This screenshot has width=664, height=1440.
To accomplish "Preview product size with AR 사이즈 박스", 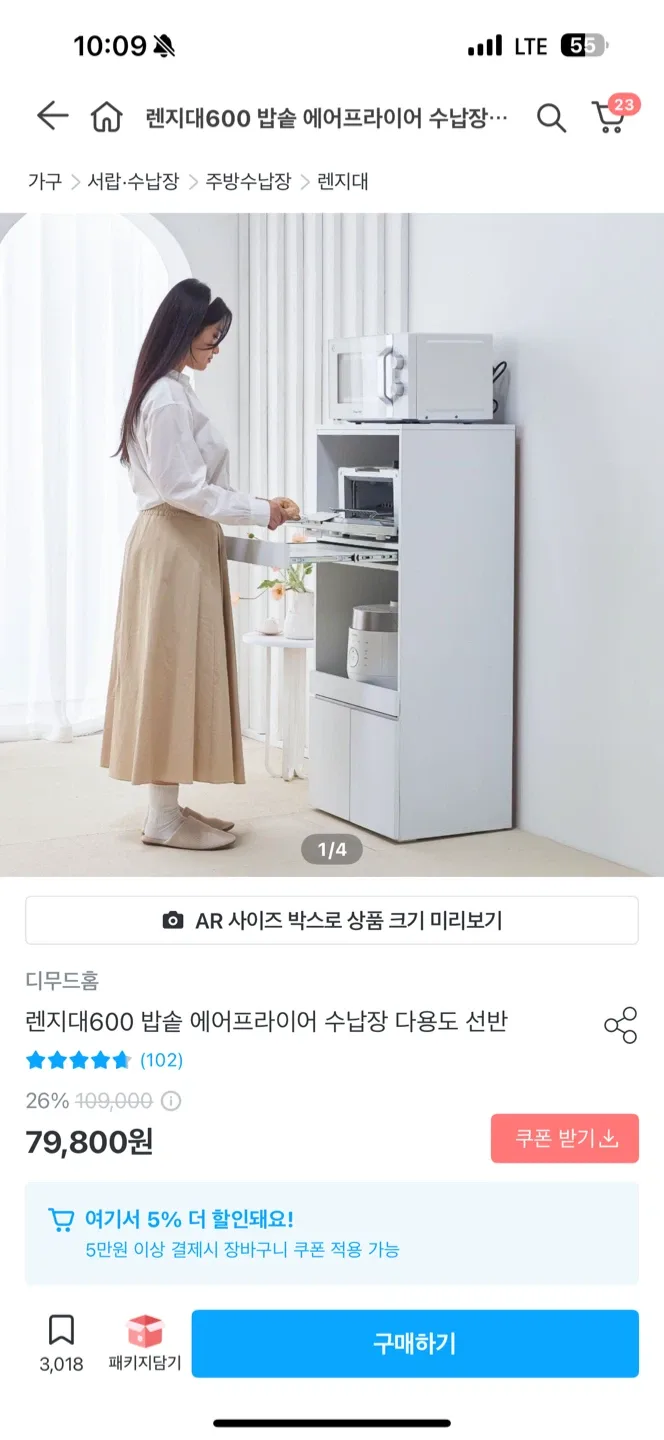I will tap(332, 920).
